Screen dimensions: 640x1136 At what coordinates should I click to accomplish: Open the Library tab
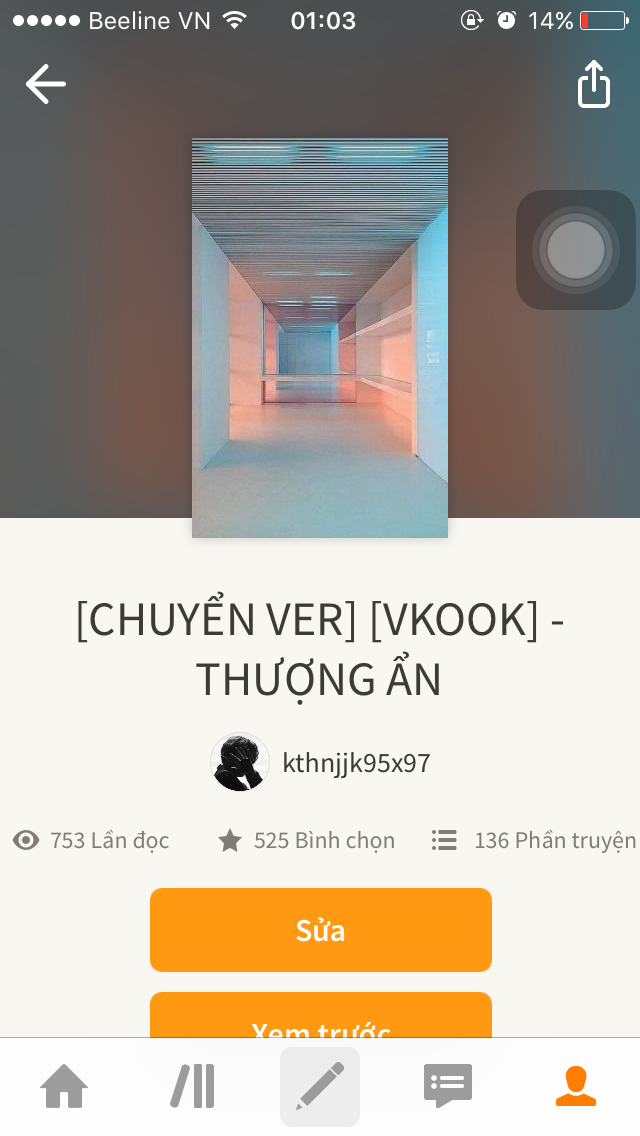(x=193, y=1086)
